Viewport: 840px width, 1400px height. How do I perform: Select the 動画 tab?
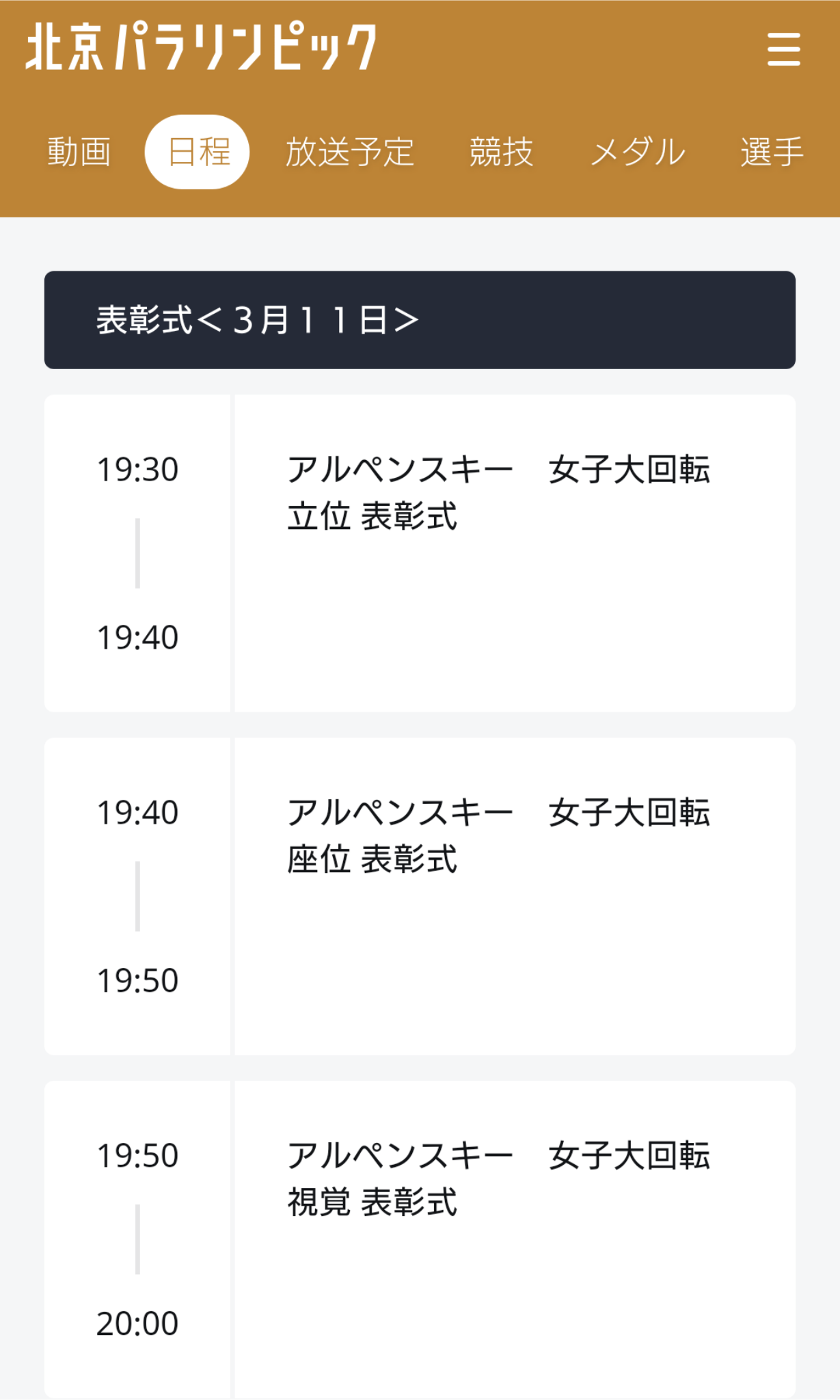tap(79, 152)
